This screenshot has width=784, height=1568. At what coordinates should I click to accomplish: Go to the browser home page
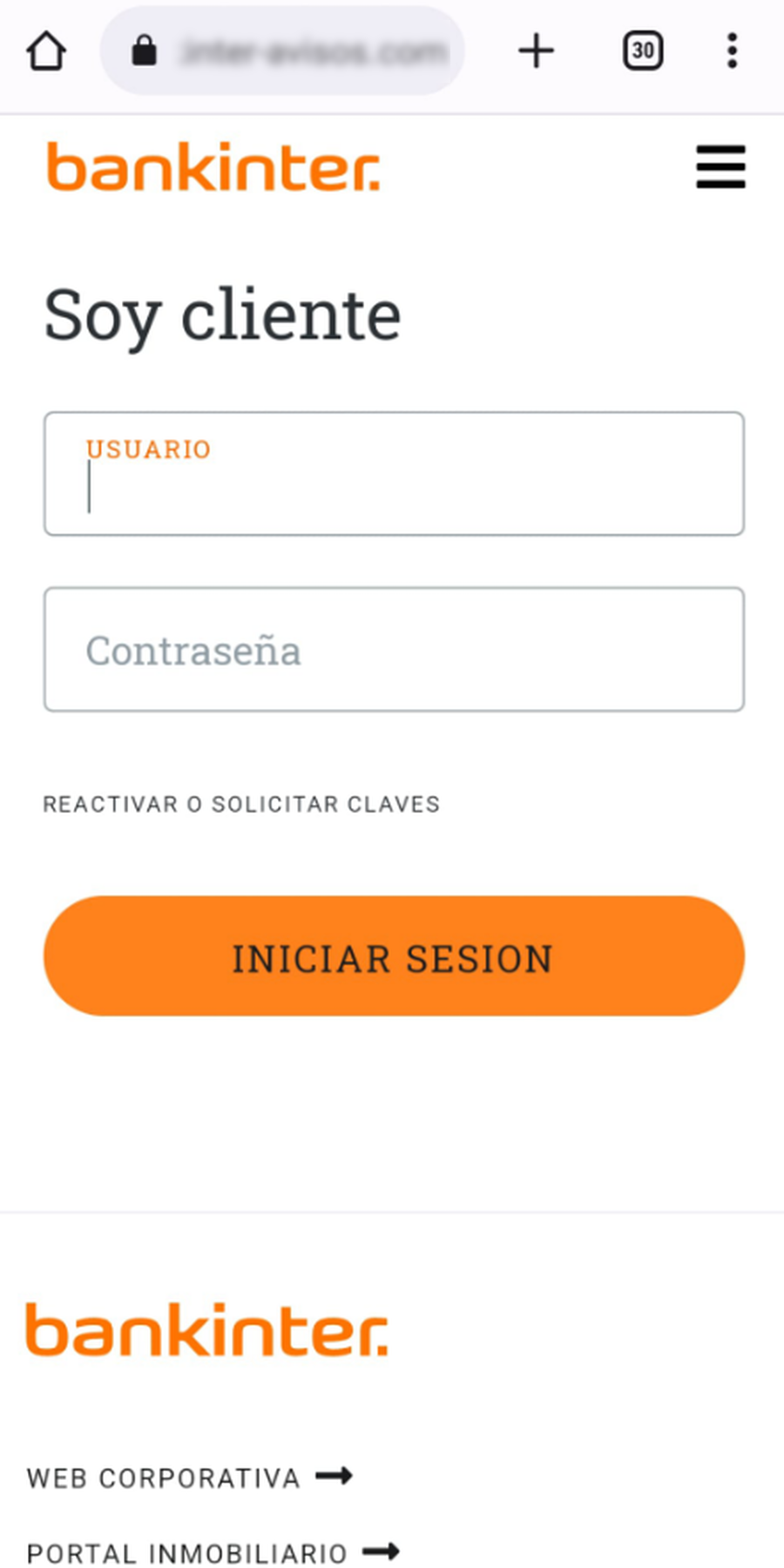pos(46,51)
